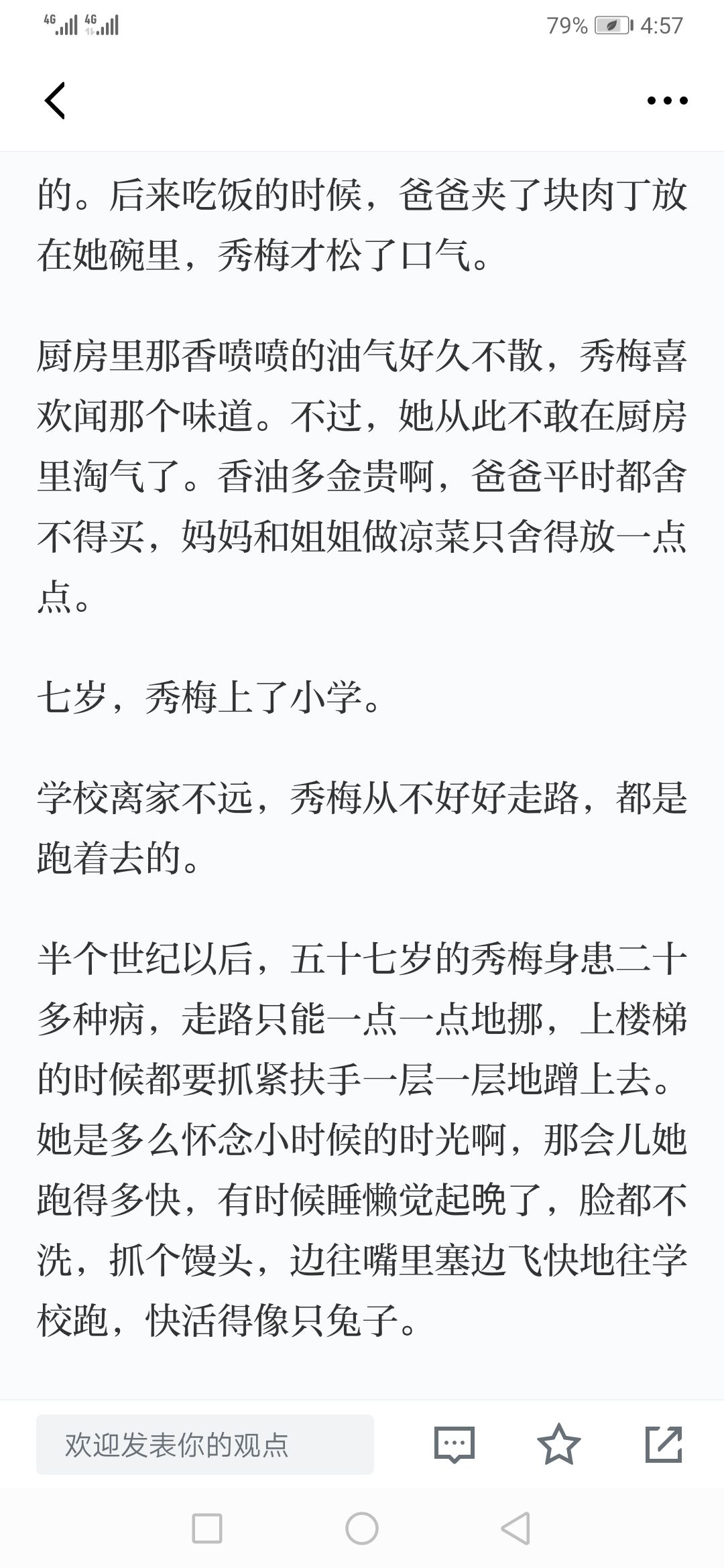The image size is (724, 1568).
Task: Open the three-dot overflow menu
Action: (x=667, y=101)
